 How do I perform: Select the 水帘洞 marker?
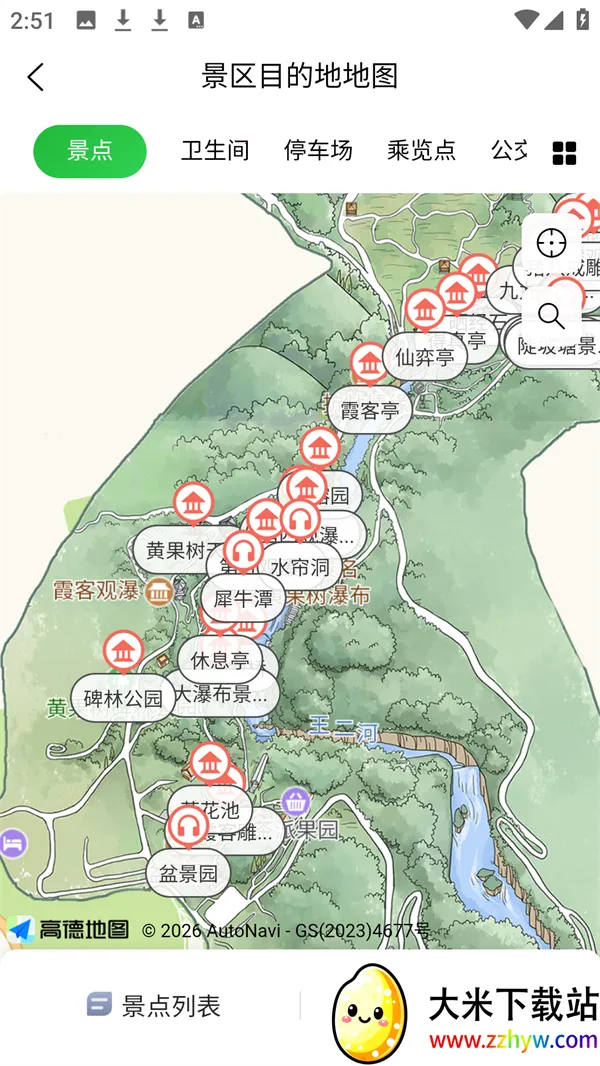click(300, 567)
